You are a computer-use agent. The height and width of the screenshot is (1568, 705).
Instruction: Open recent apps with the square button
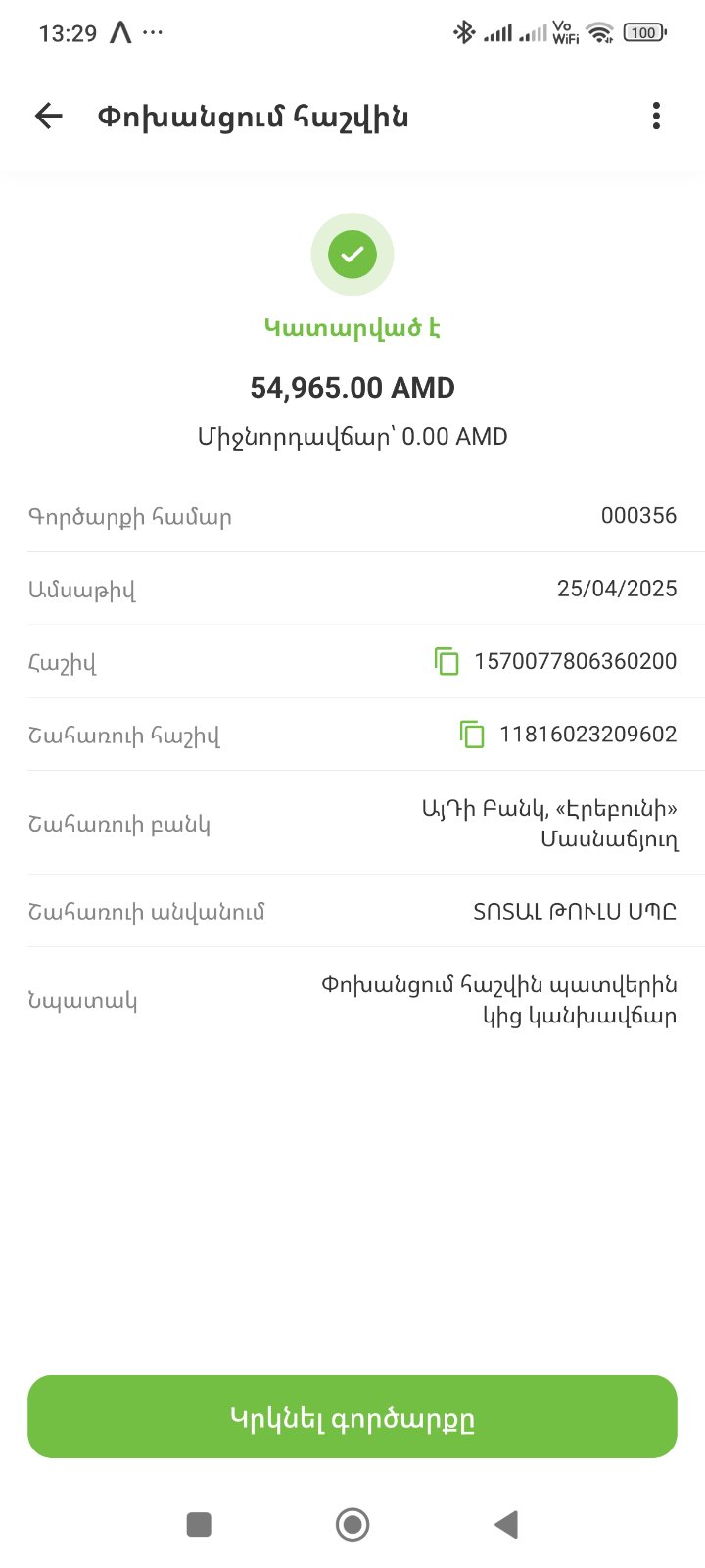pos(199,1524)
